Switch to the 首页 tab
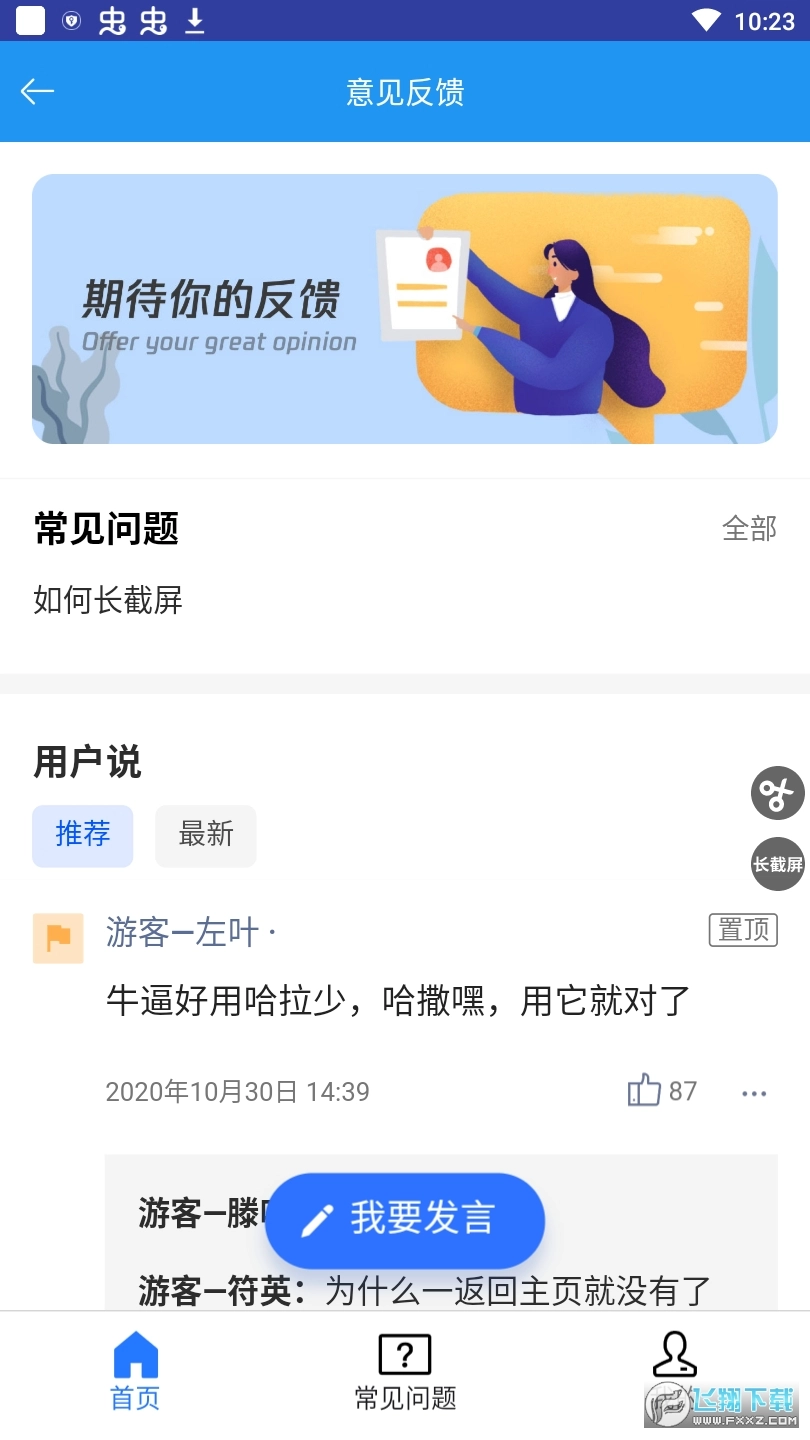The image size is (810, 1440). pyautogui.click(x=135, y=1372)
